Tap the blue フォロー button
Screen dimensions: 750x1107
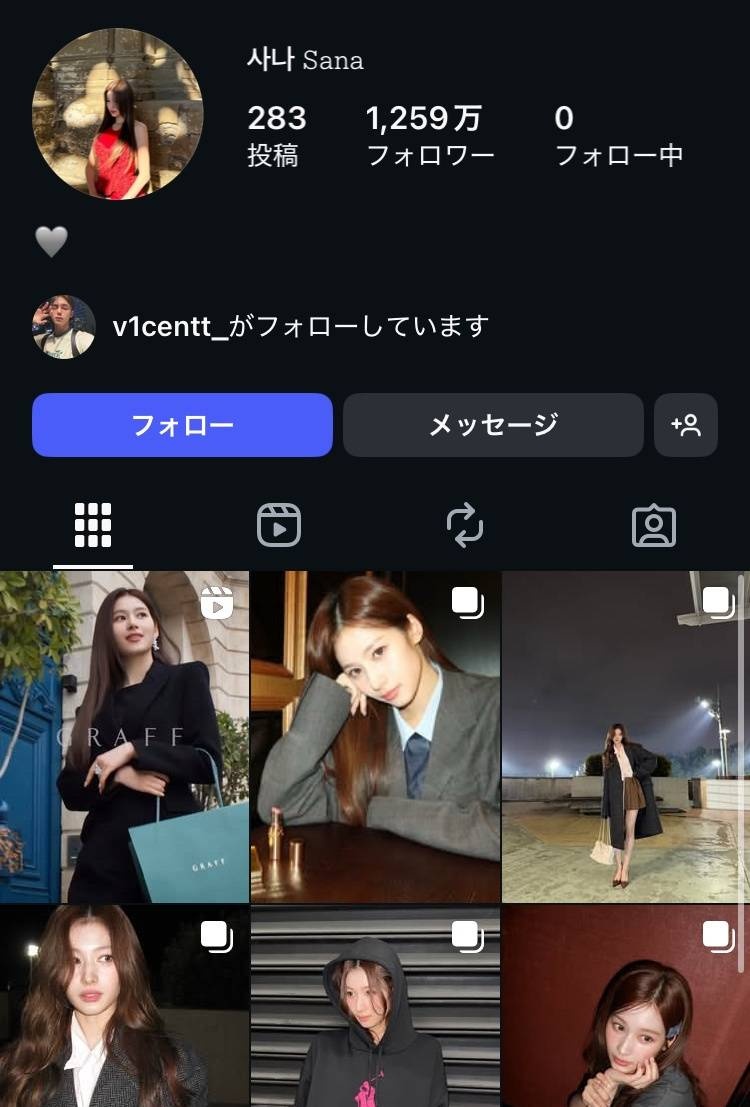pyautogui.click(x=182, y=425)
